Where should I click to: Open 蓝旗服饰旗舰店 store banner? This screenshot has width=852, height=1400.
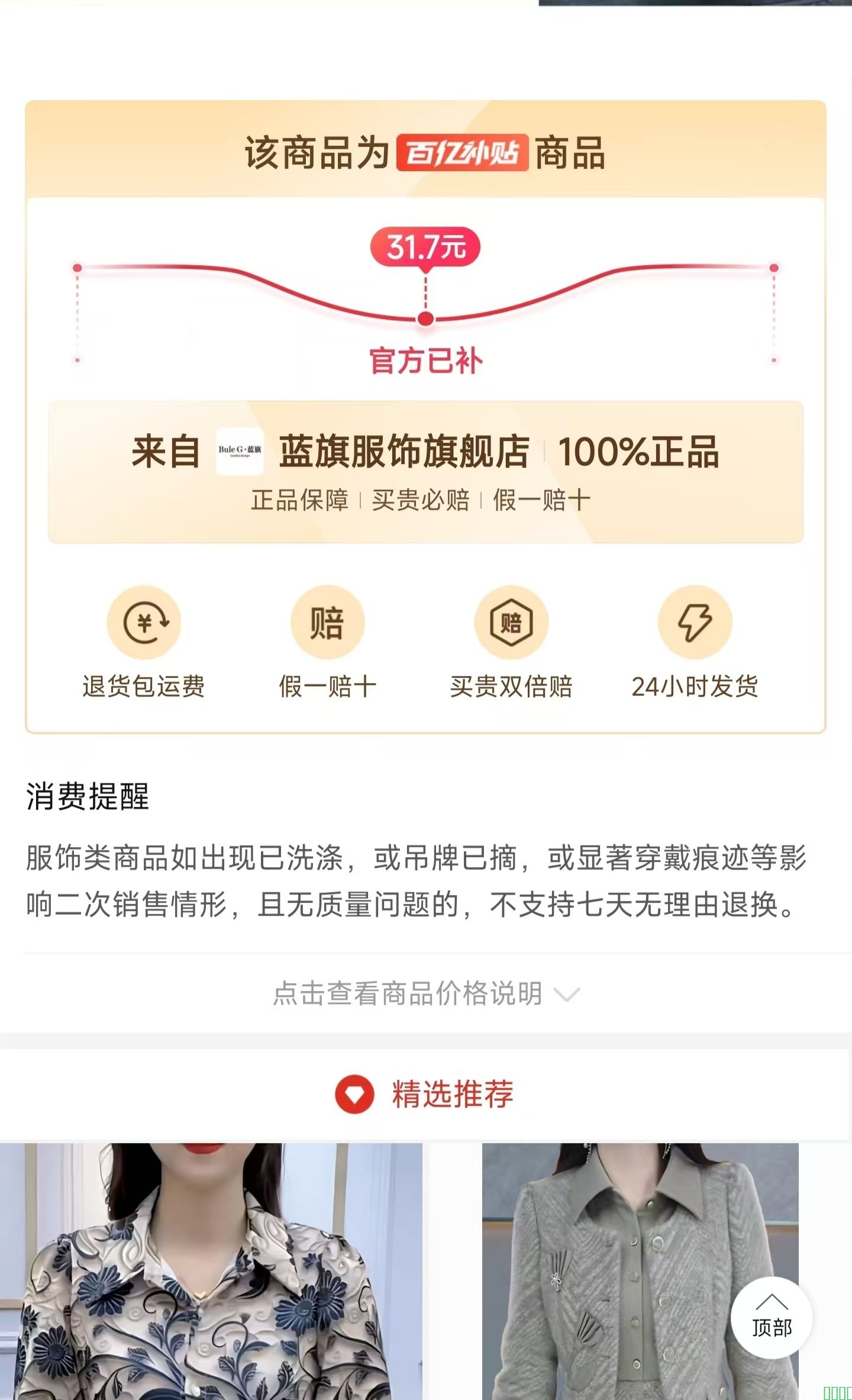[404, 452]
